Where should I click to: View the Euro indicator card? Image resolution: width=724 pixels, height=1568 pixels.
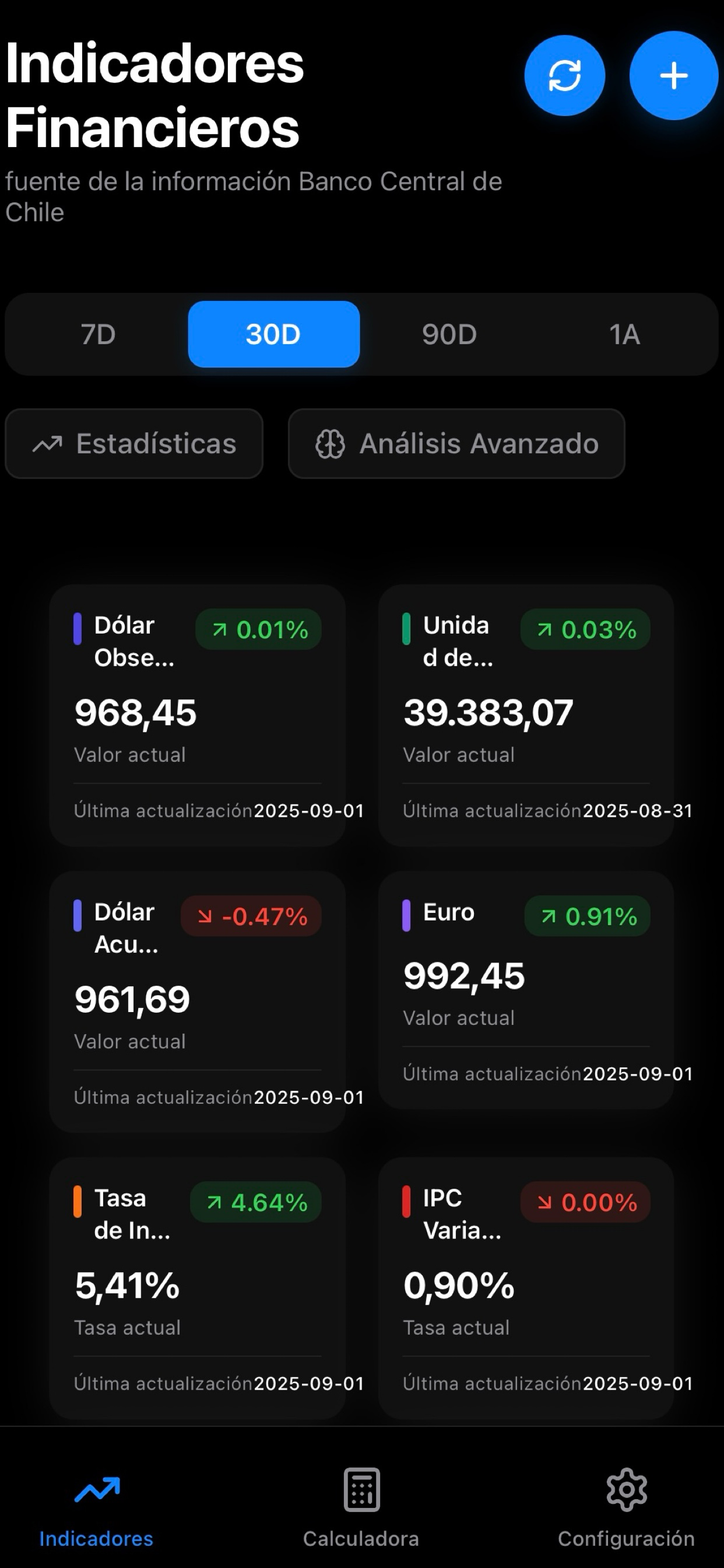526,990
